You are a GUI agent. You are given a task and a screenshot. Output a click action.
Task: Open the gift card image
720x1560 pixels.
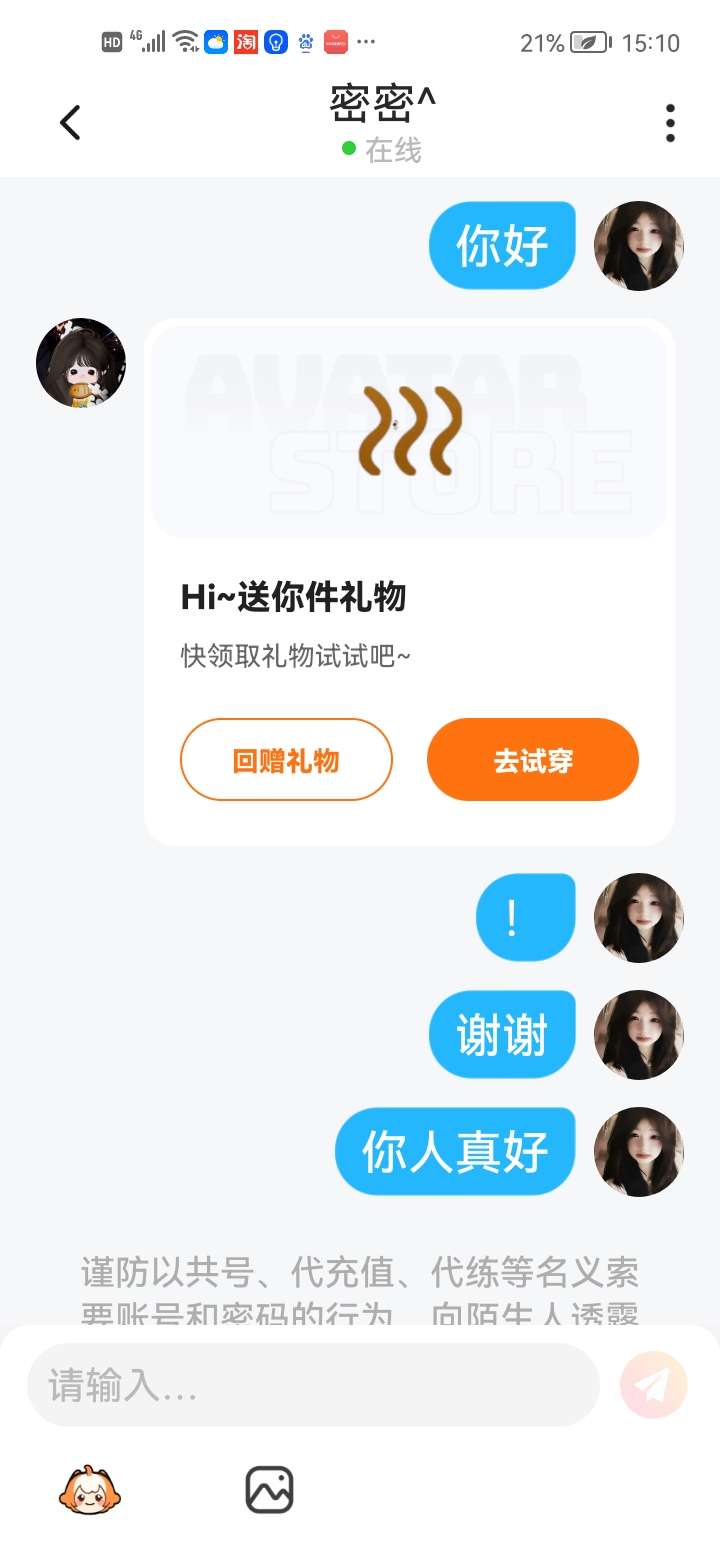[x=409, y=432]
